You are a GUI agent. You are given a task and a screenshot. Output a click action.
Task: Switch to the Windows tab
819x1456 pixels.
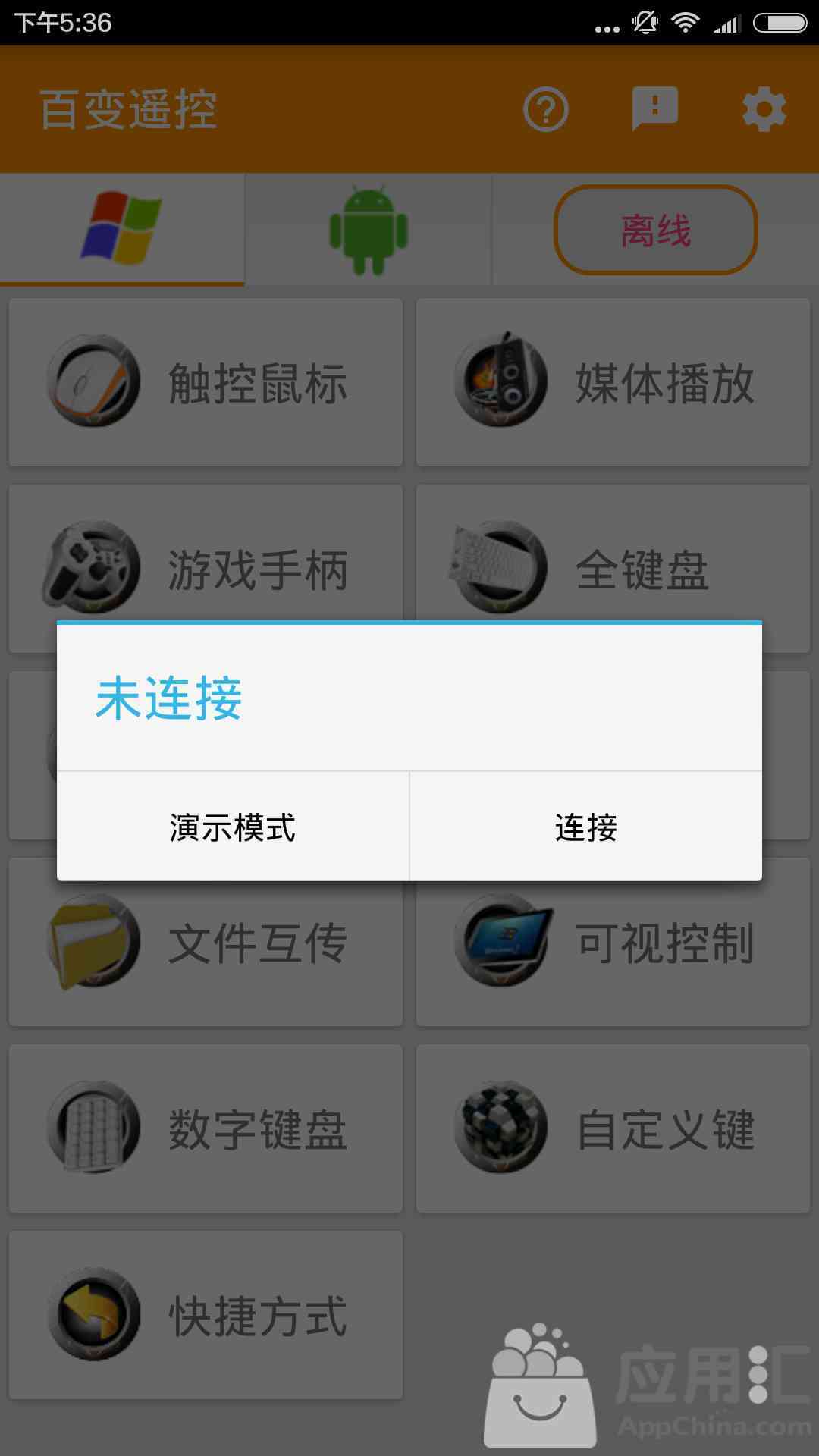[122, 228]
